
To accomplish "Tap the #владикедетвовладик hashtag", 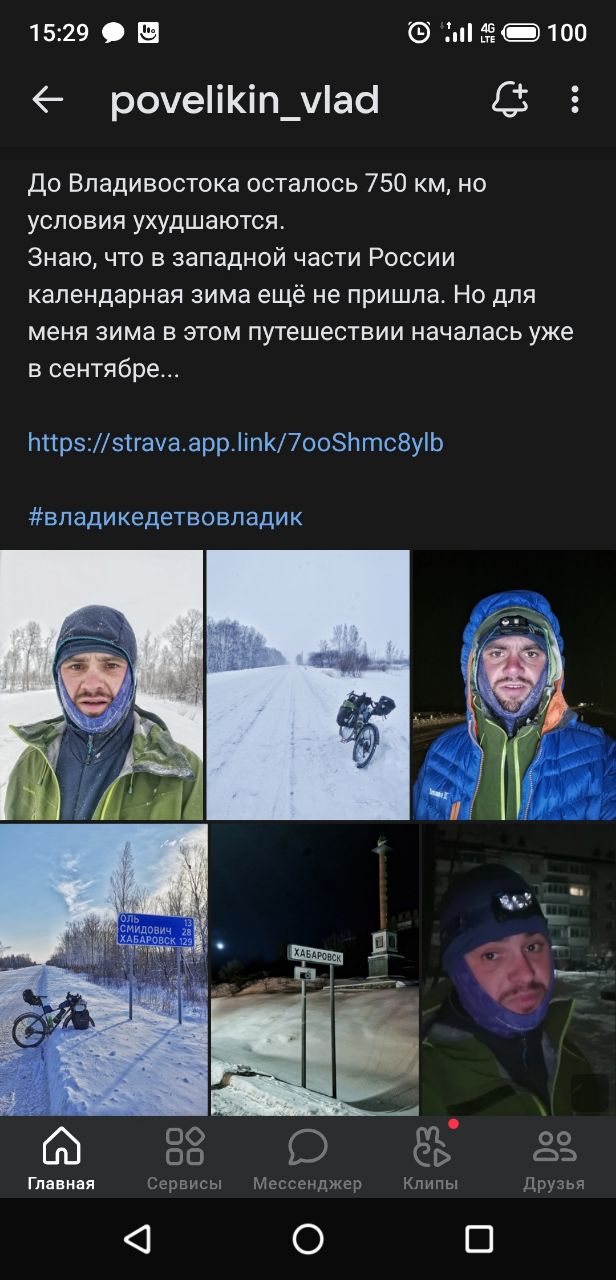I will pyautogui.click(x=165, y=517).
